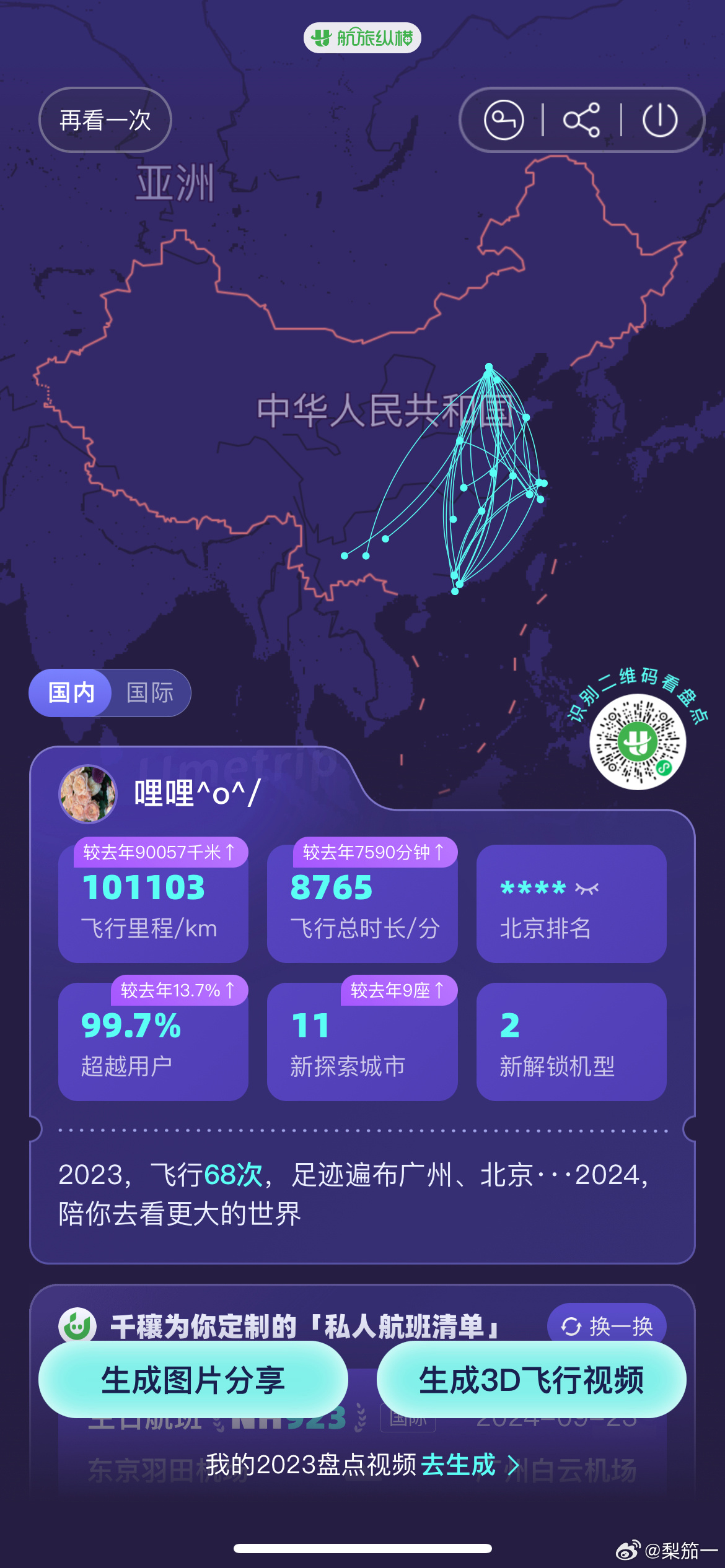Reveal hidden 北京排名 with the eye icon

click(587, 889)
